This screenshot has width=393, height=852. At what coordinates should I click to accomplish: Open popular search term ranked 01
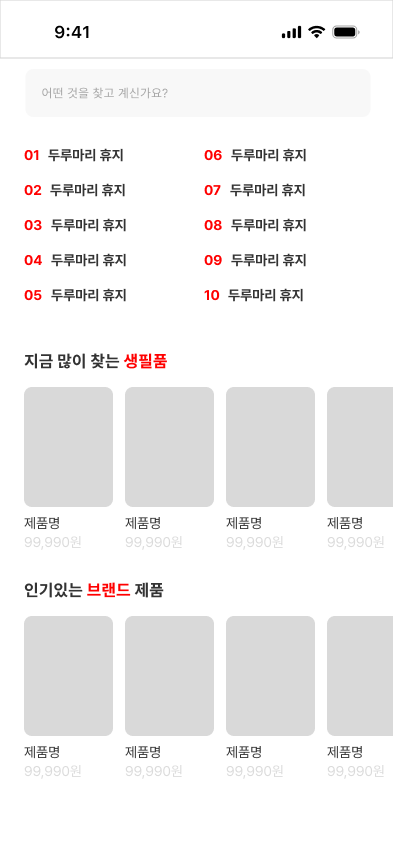[74, 155]
